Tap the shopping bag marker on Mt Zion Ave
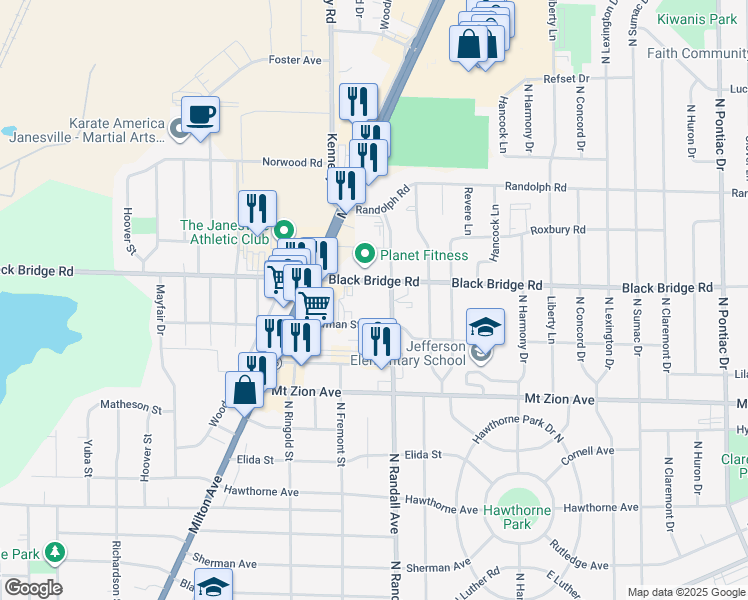Viewport: 748px width, 600px height. [x=245, y=390]
